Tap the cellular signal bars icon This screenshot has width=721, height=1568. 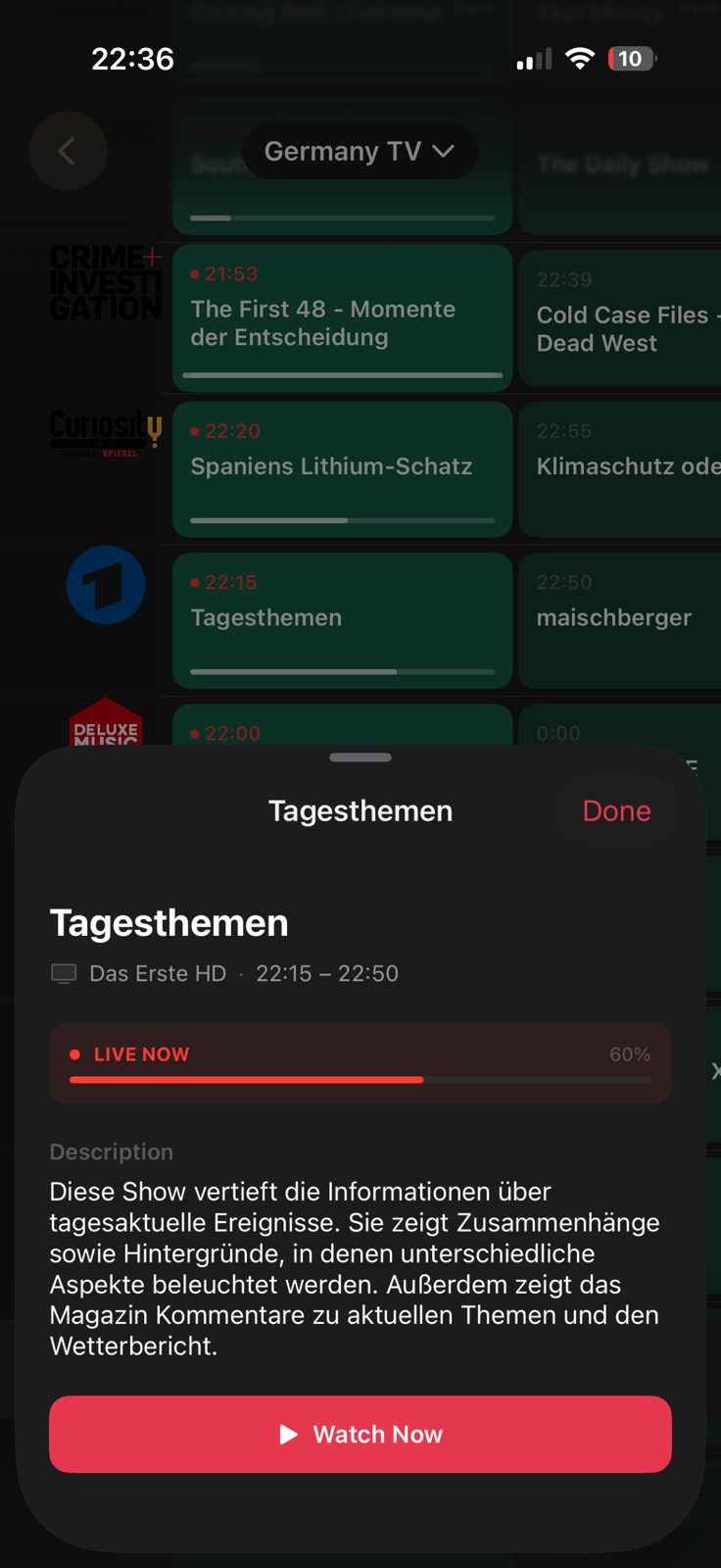click(532, 59)
